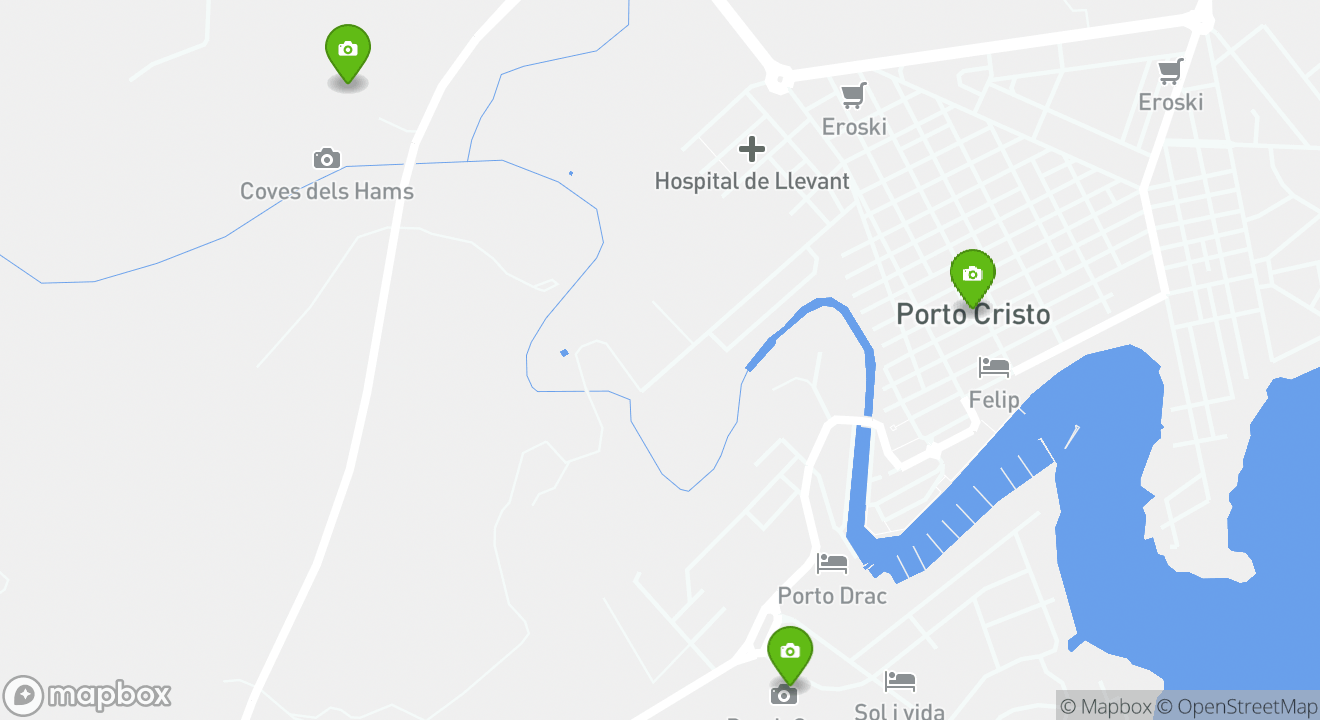Select the green camera pin at Porto Cristo
The height and width of the screenshot is (720, 1320).
click(x=972, y=275)
